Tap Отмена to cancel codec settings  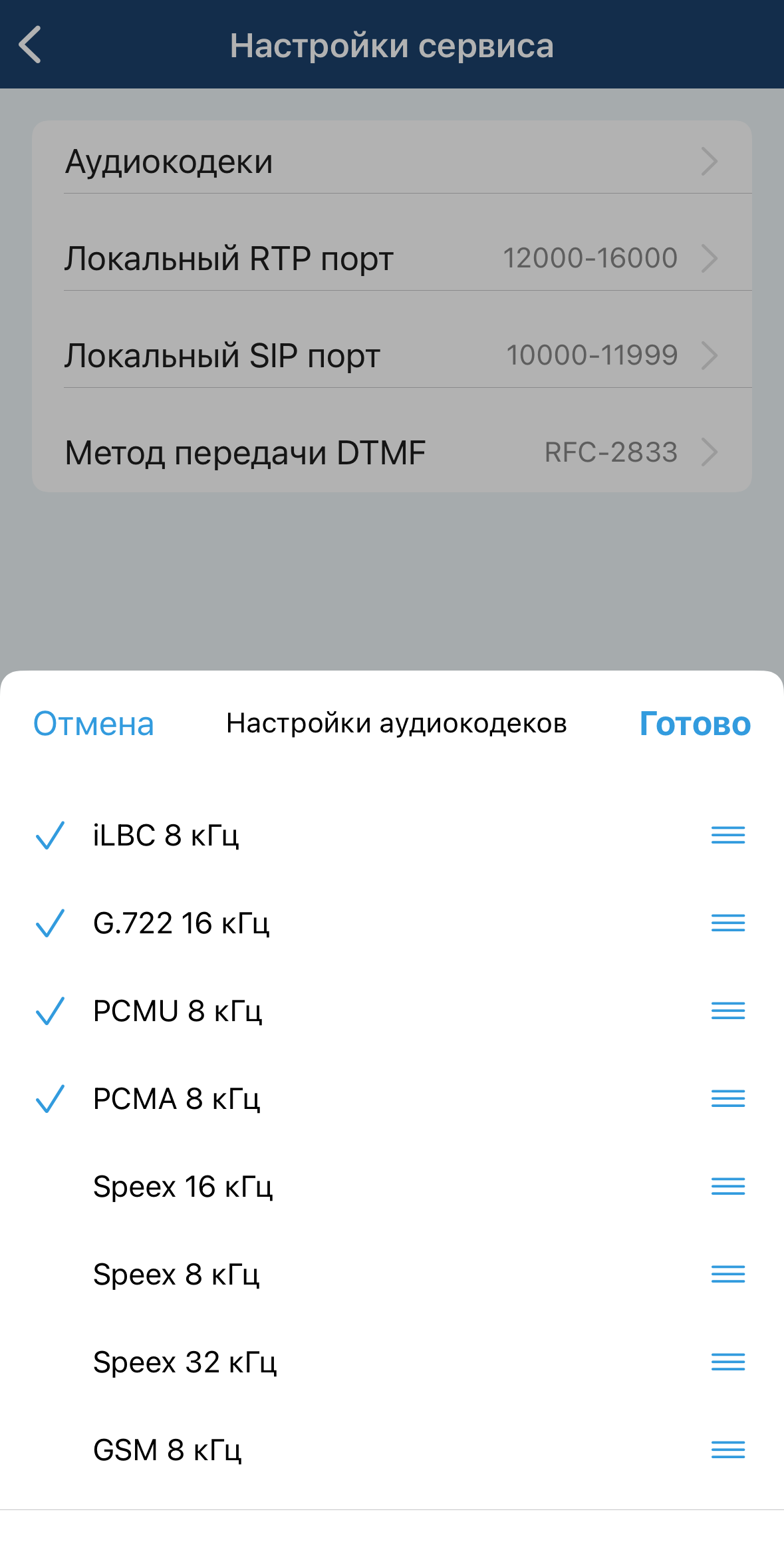[x=93, y=724]
